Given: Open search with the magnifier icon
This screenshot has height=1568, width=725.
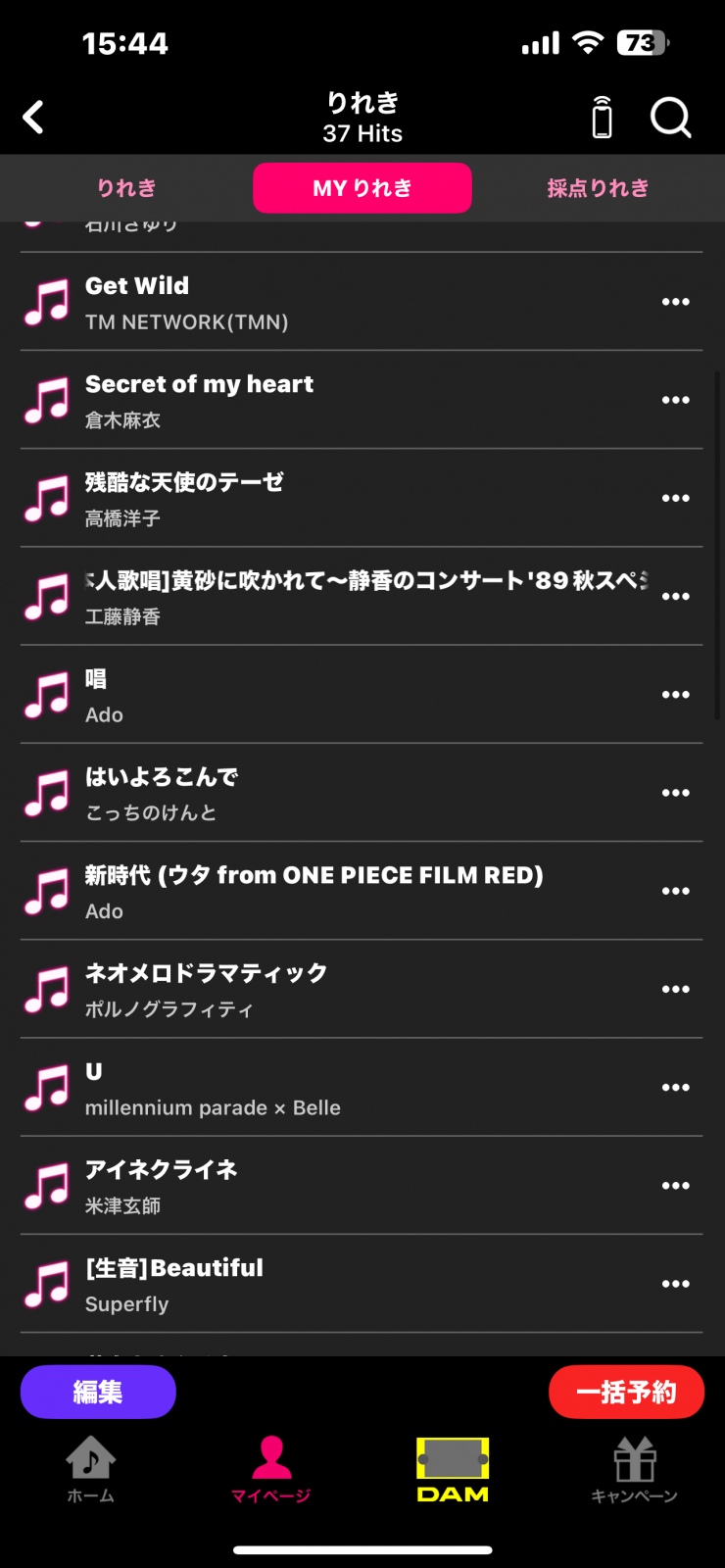Looking at the screenshot, I should click(671, 118).
